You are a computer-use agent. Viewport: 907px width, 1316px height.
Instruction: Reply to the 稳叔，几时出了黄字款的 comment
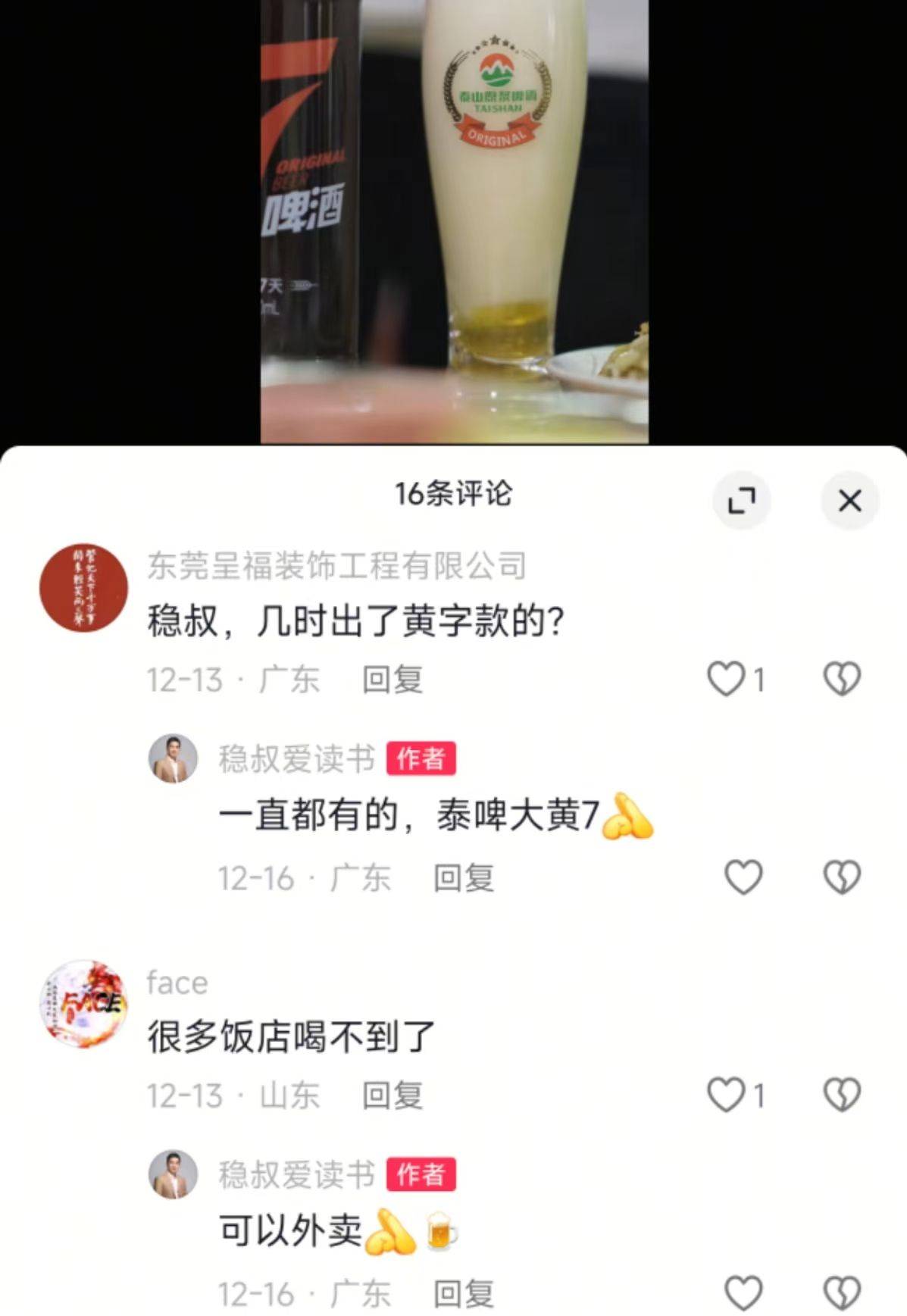(392, 680)
